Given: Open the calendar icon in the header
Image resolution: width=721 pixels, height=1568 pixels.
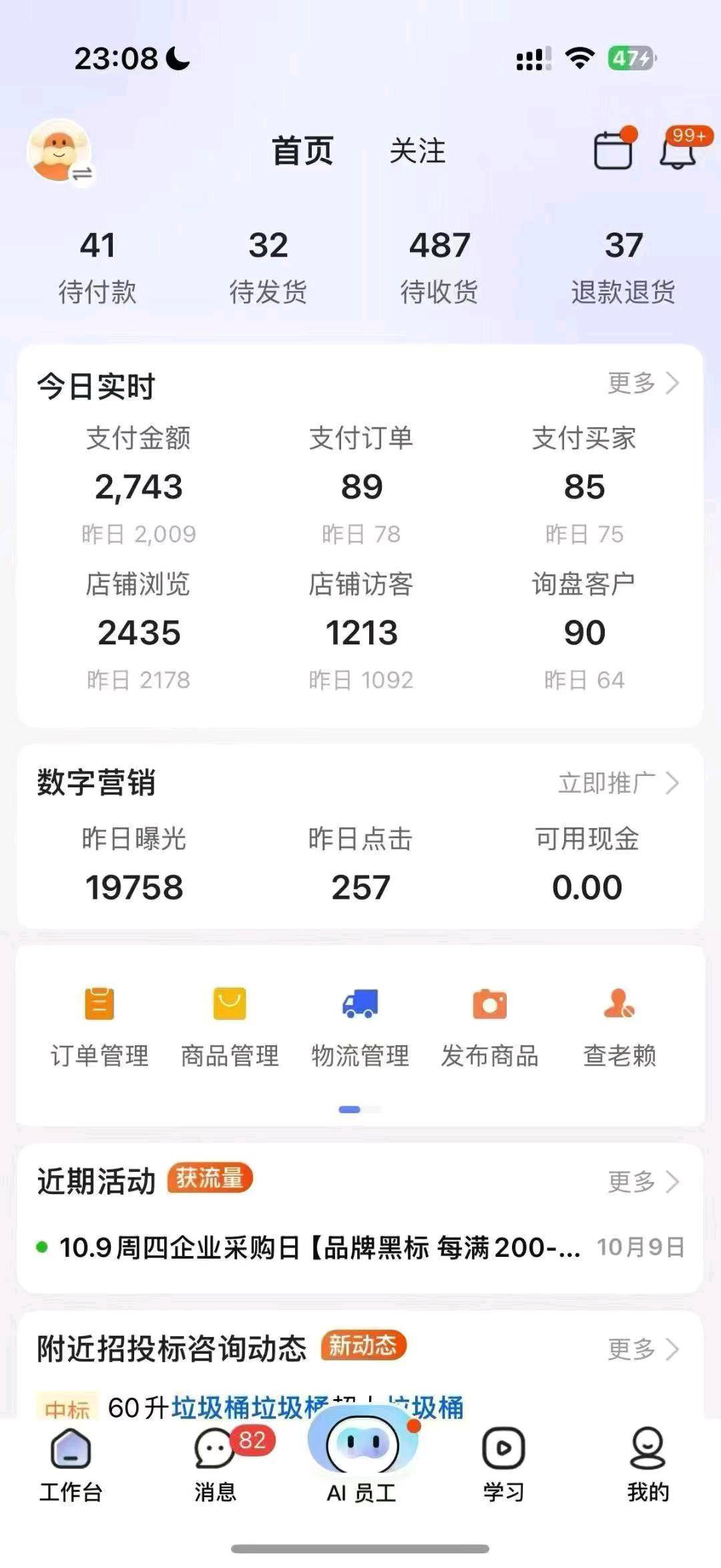Looking at the screenshot, I should 614,150.
